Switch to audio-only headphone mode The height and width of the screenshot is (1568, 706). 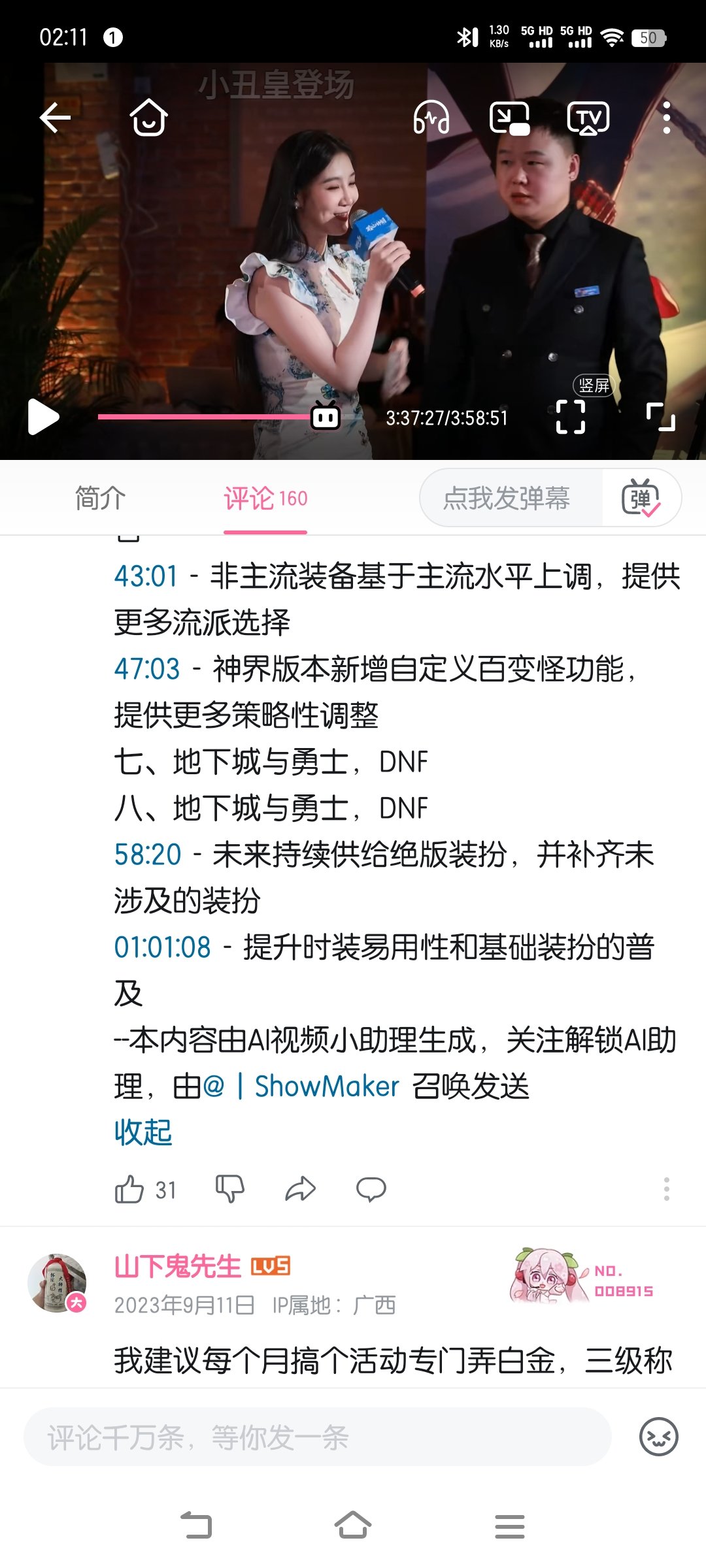click(431, 118)
